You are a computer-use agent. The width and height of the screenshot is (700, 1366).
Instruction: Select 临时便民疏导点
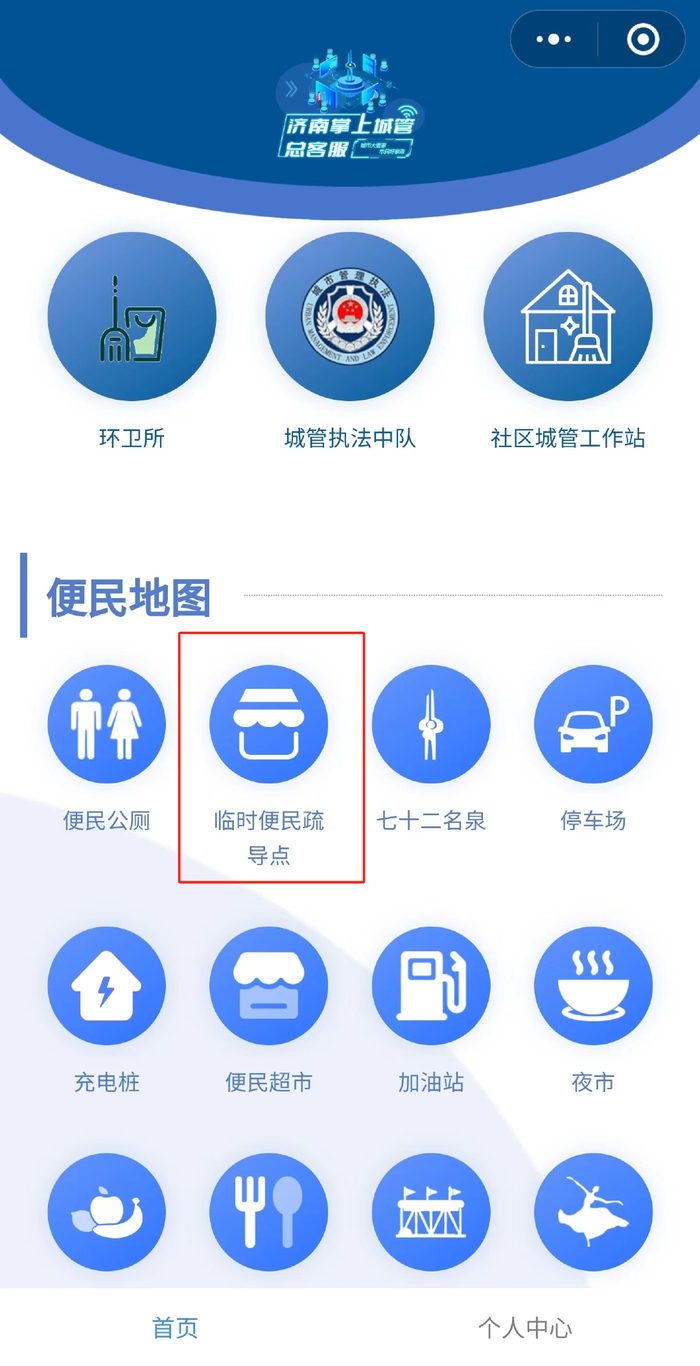click(x=269, y=725)
